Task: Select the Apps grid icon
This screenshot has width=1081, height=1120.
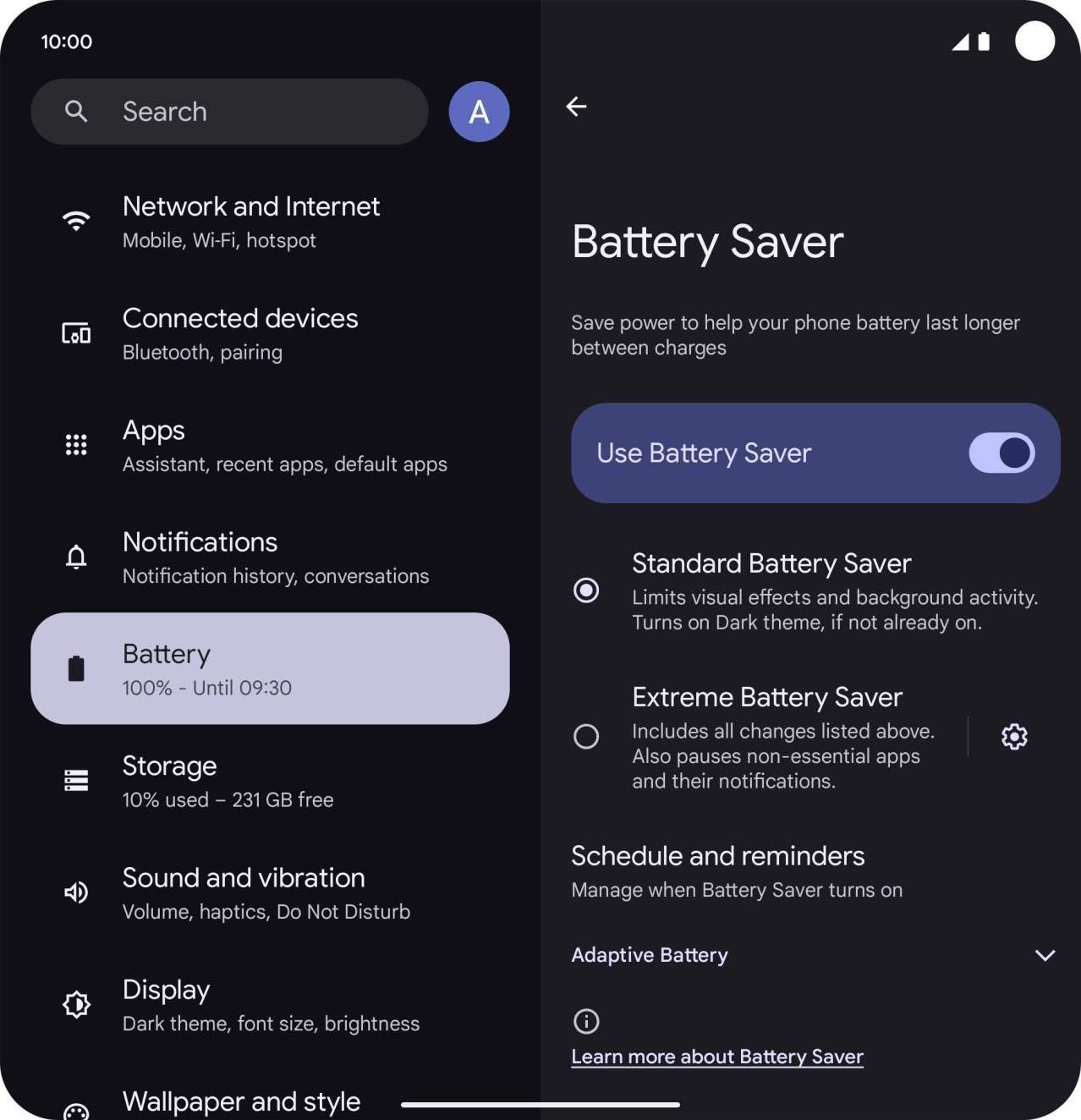Action: (x=76, y=445)
